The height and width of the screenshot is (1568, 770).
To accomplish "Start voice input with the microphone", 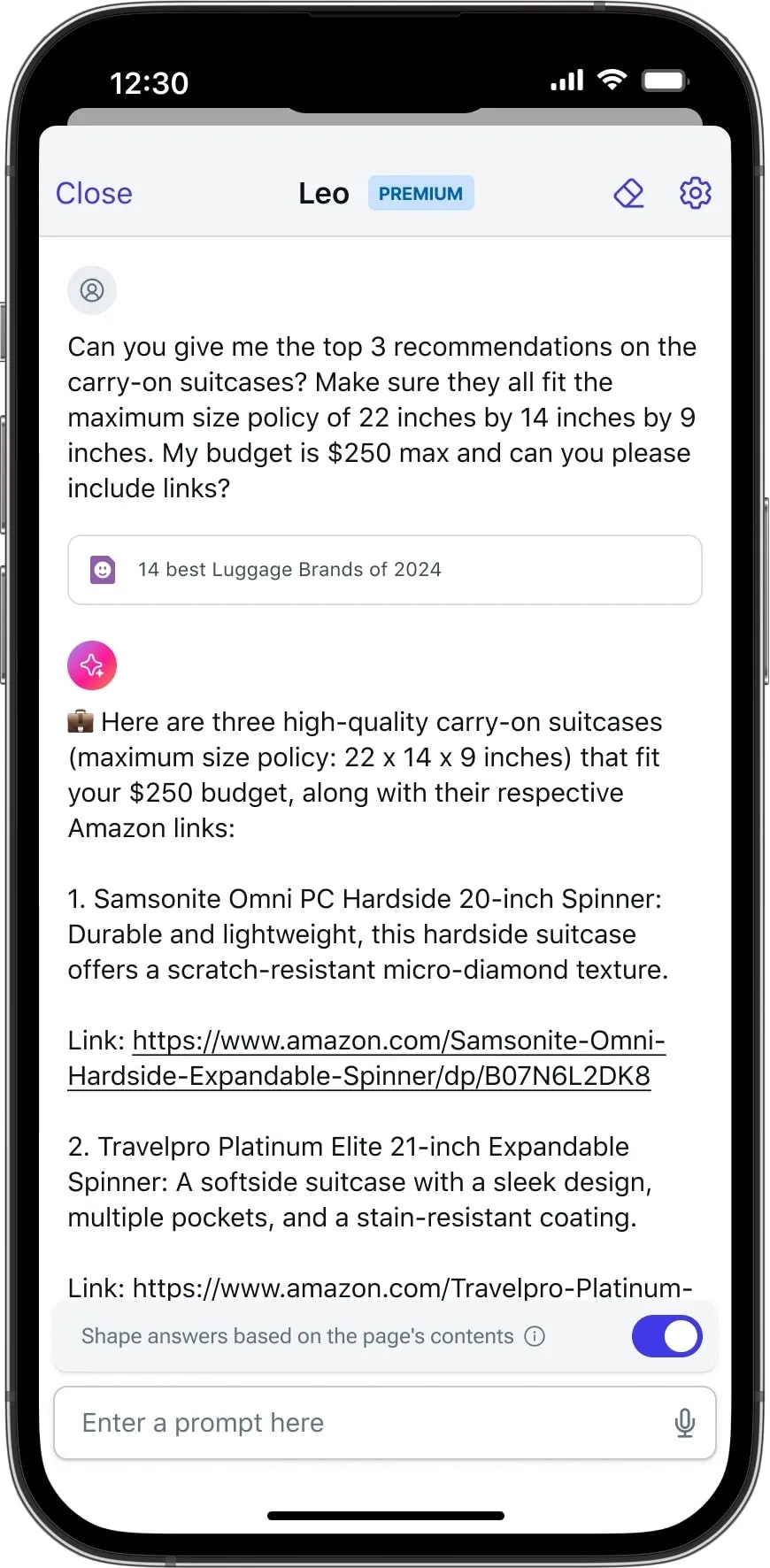I will point(684,1423).
